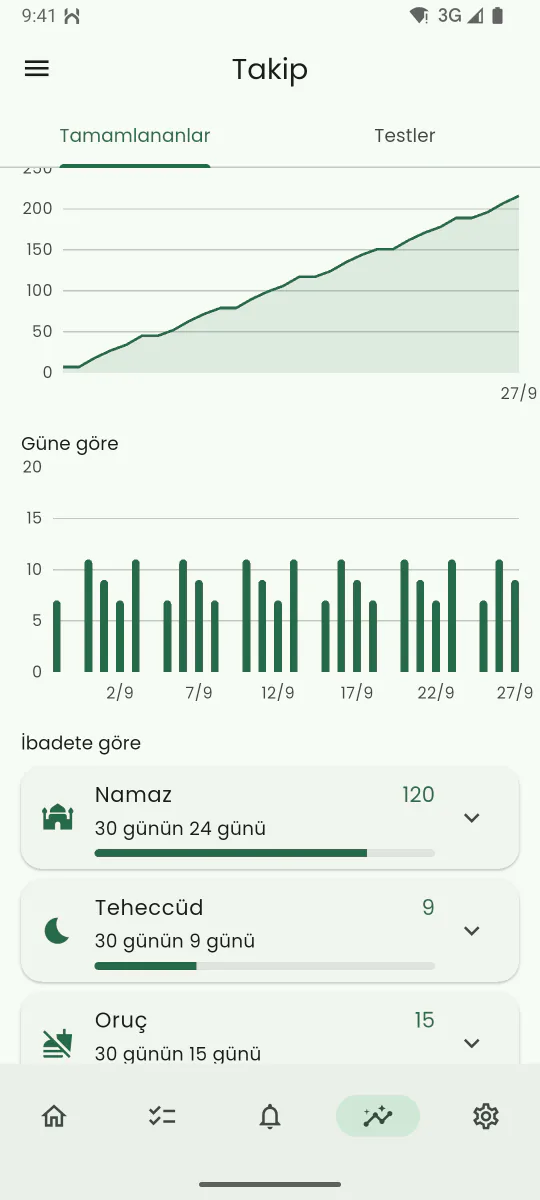This screenshot has height=1200, width=540.
Task: Expand the Teheccüd card chevron
Action: 472,931
